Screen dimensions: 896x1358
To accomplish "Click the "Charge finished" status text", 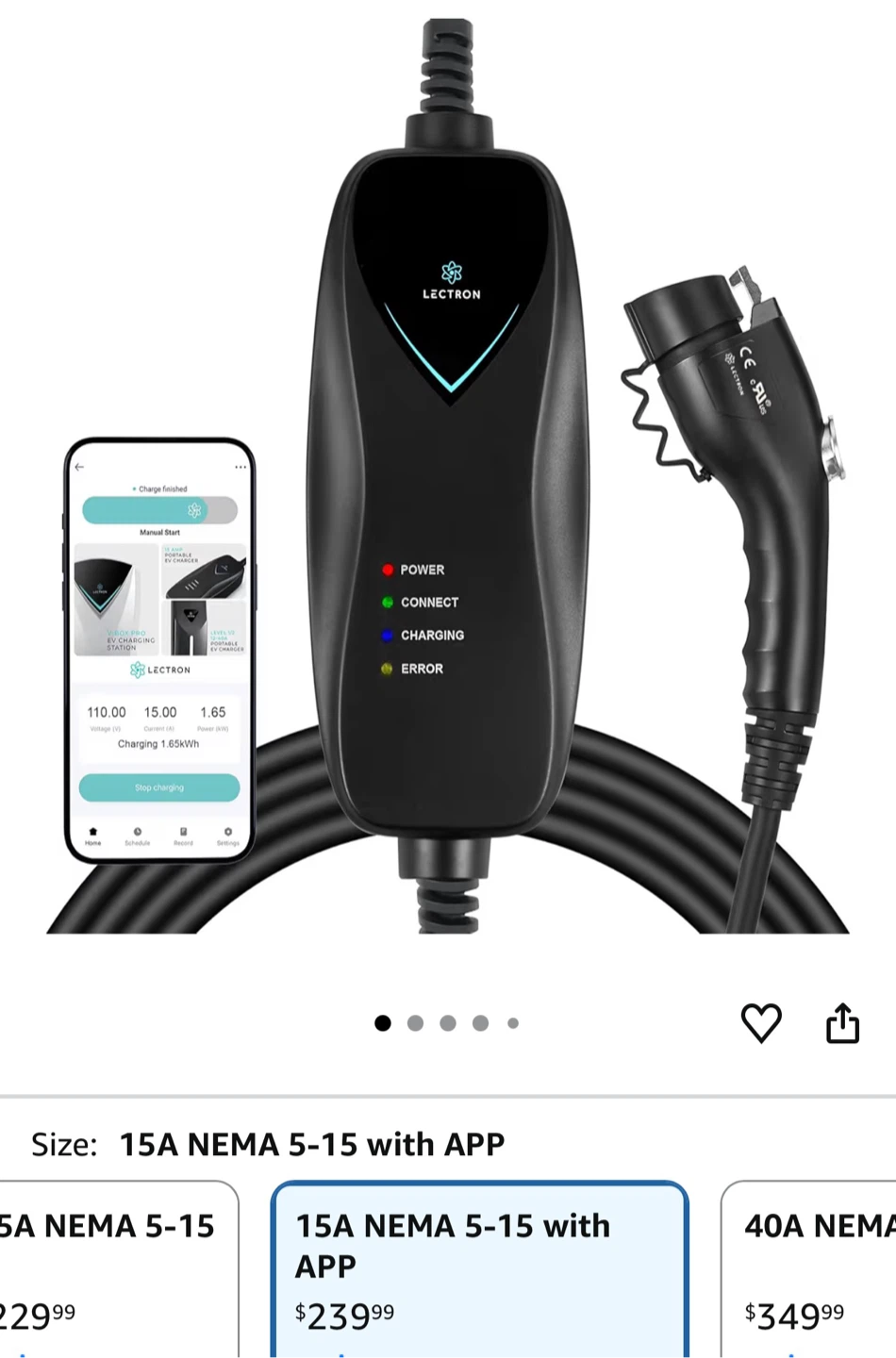I will coord(161,489).
